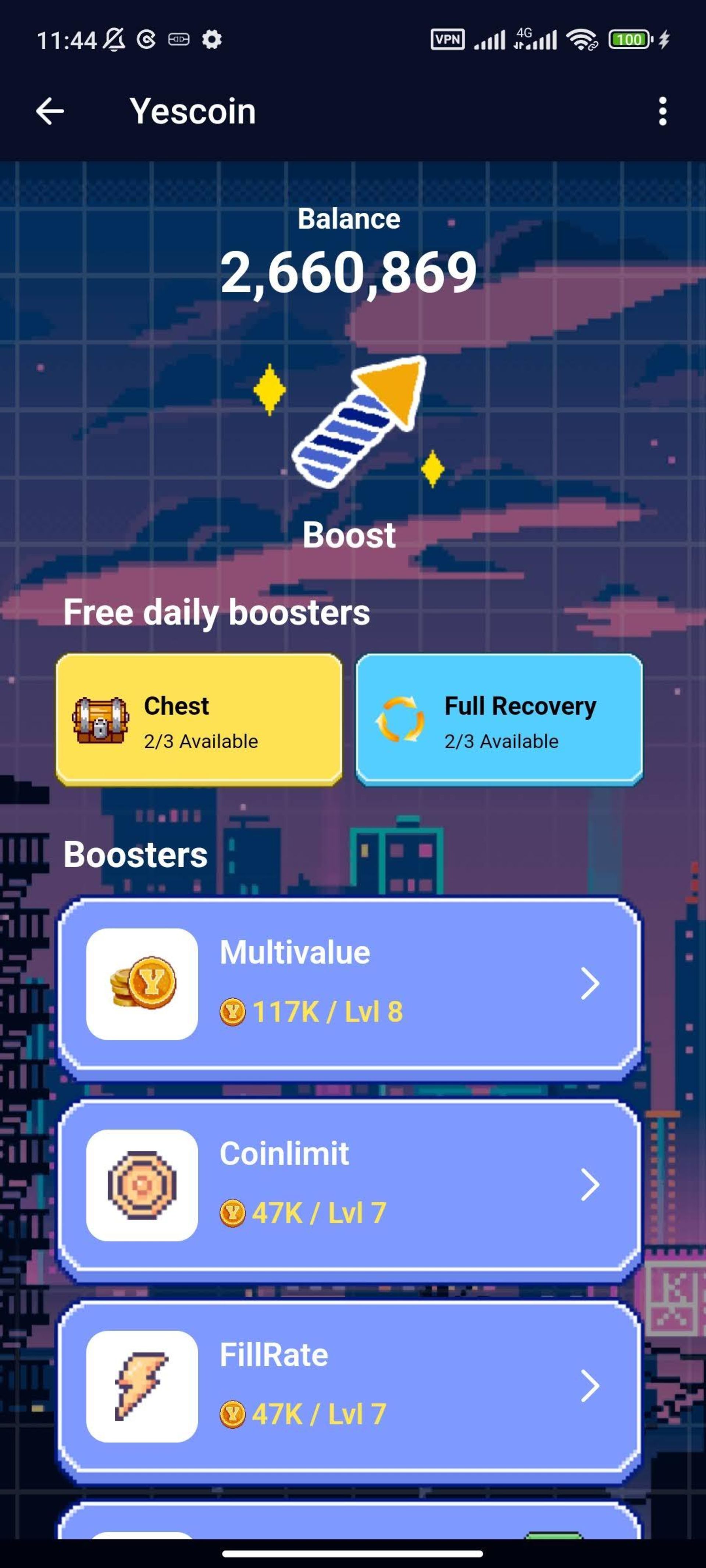Open the Coinlimit booster upgrade
Viewport: 706px width, 1568px height.
point(349,1184)
